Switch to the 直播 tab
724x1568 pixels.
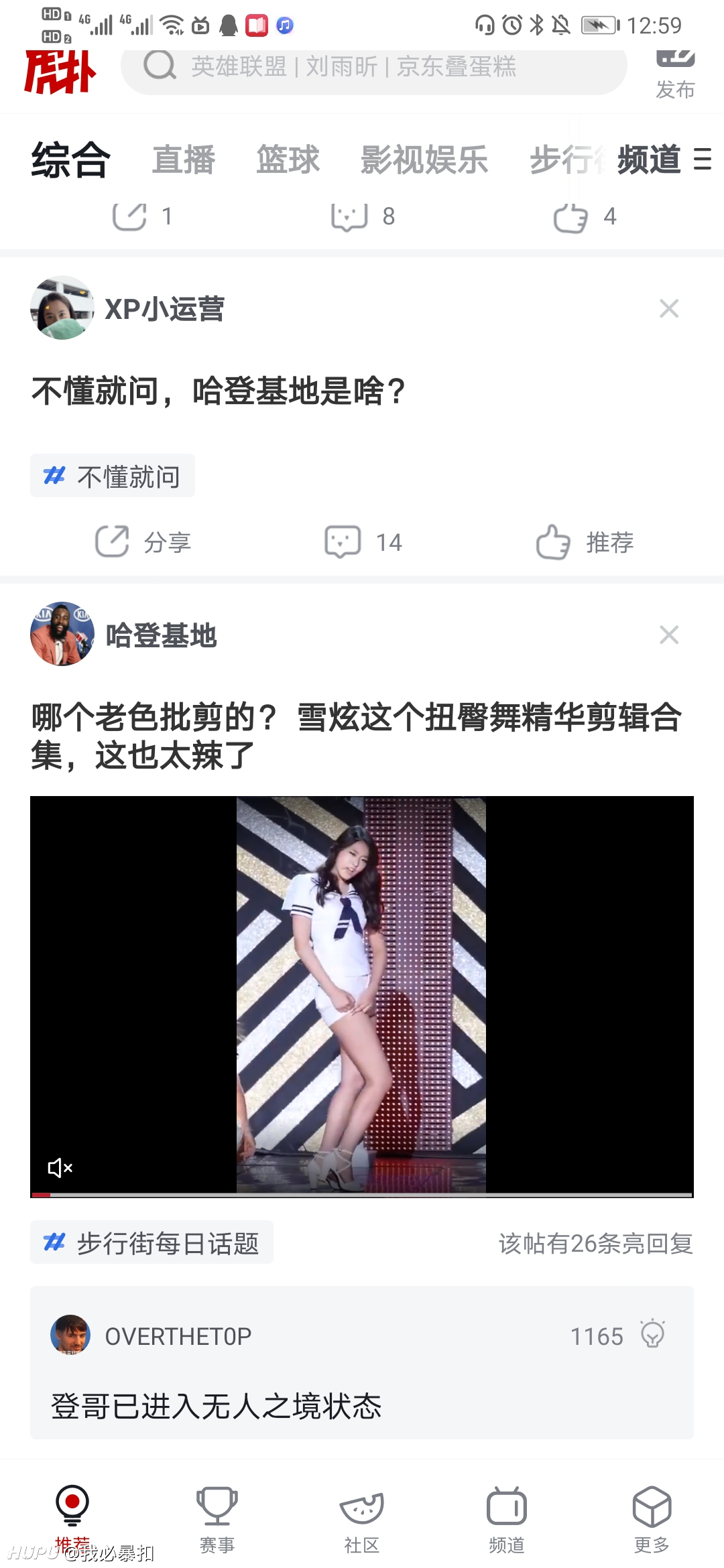click(x=183, y=159)
